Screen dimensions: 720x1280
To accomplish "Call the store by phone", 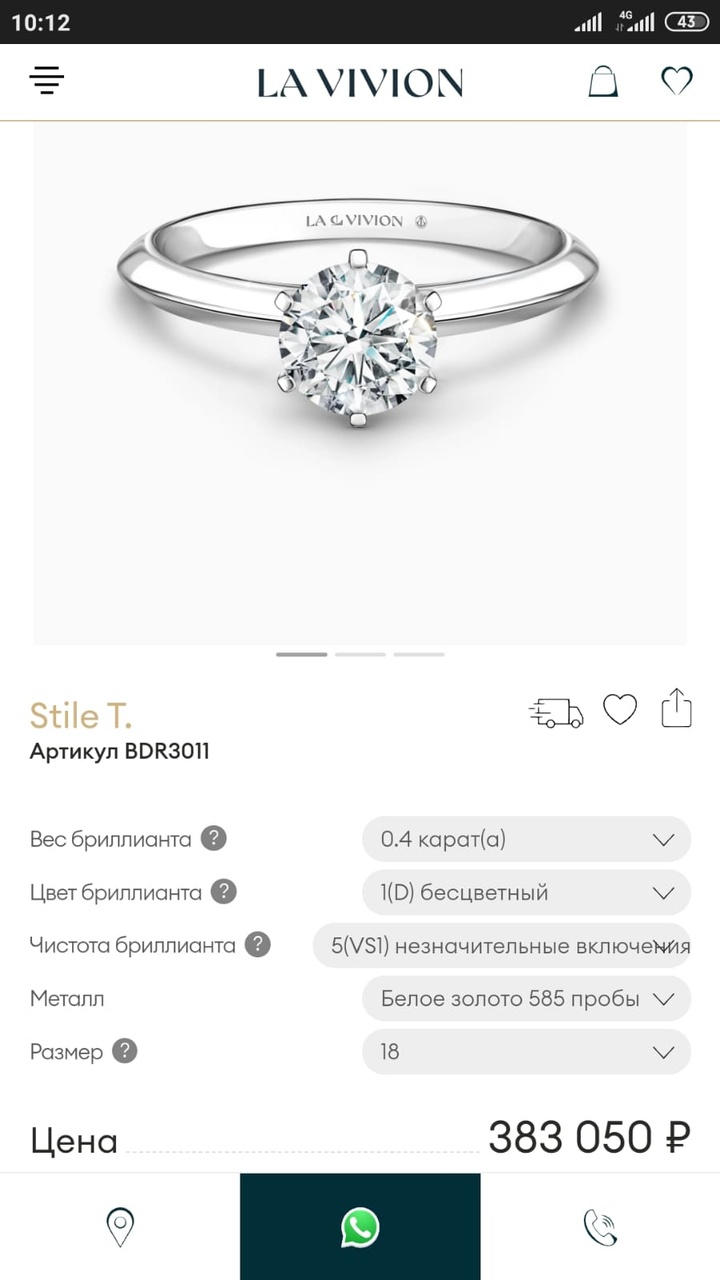I will [600, 1227].
